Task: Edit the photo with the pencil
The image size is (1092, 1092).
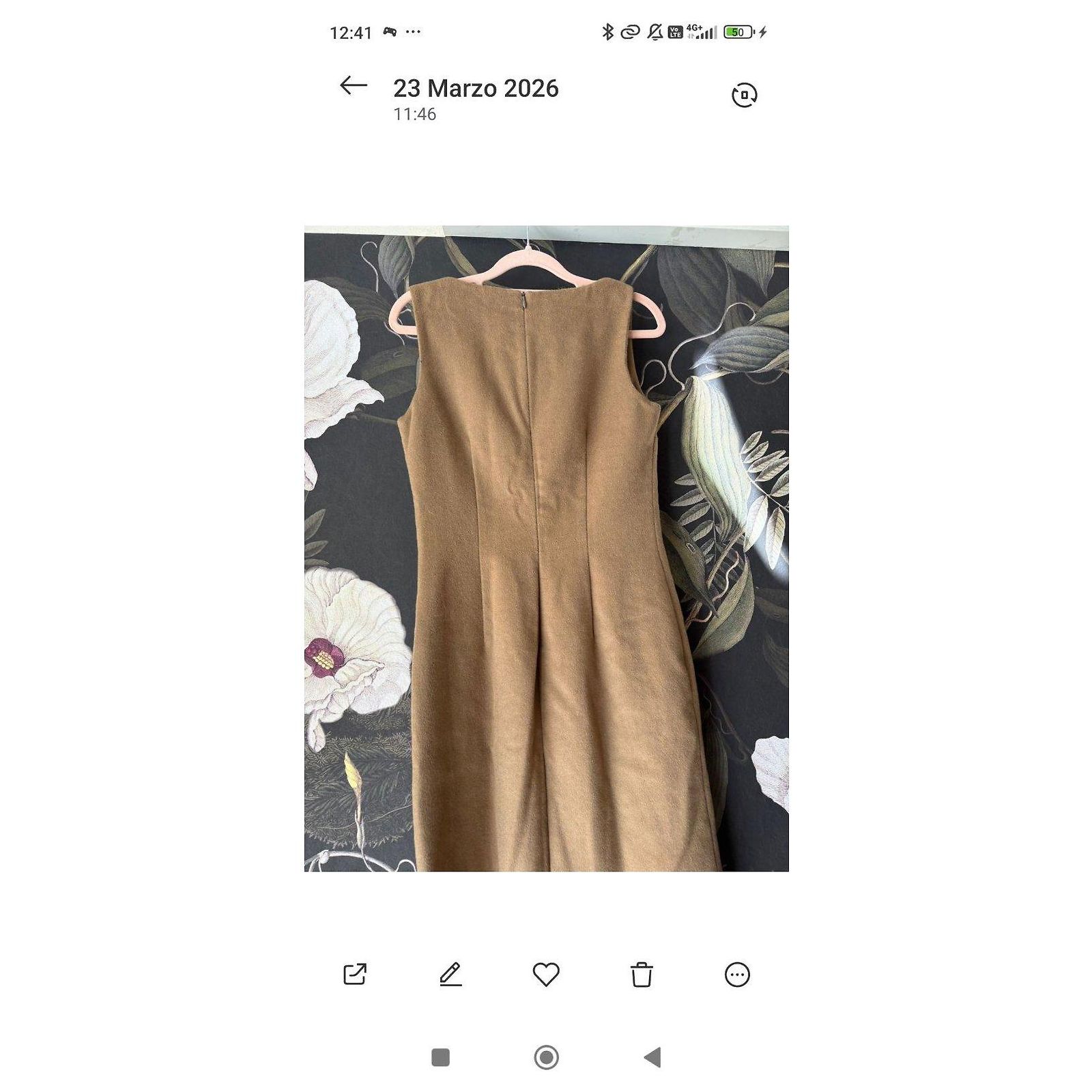Action: point(450,974)
